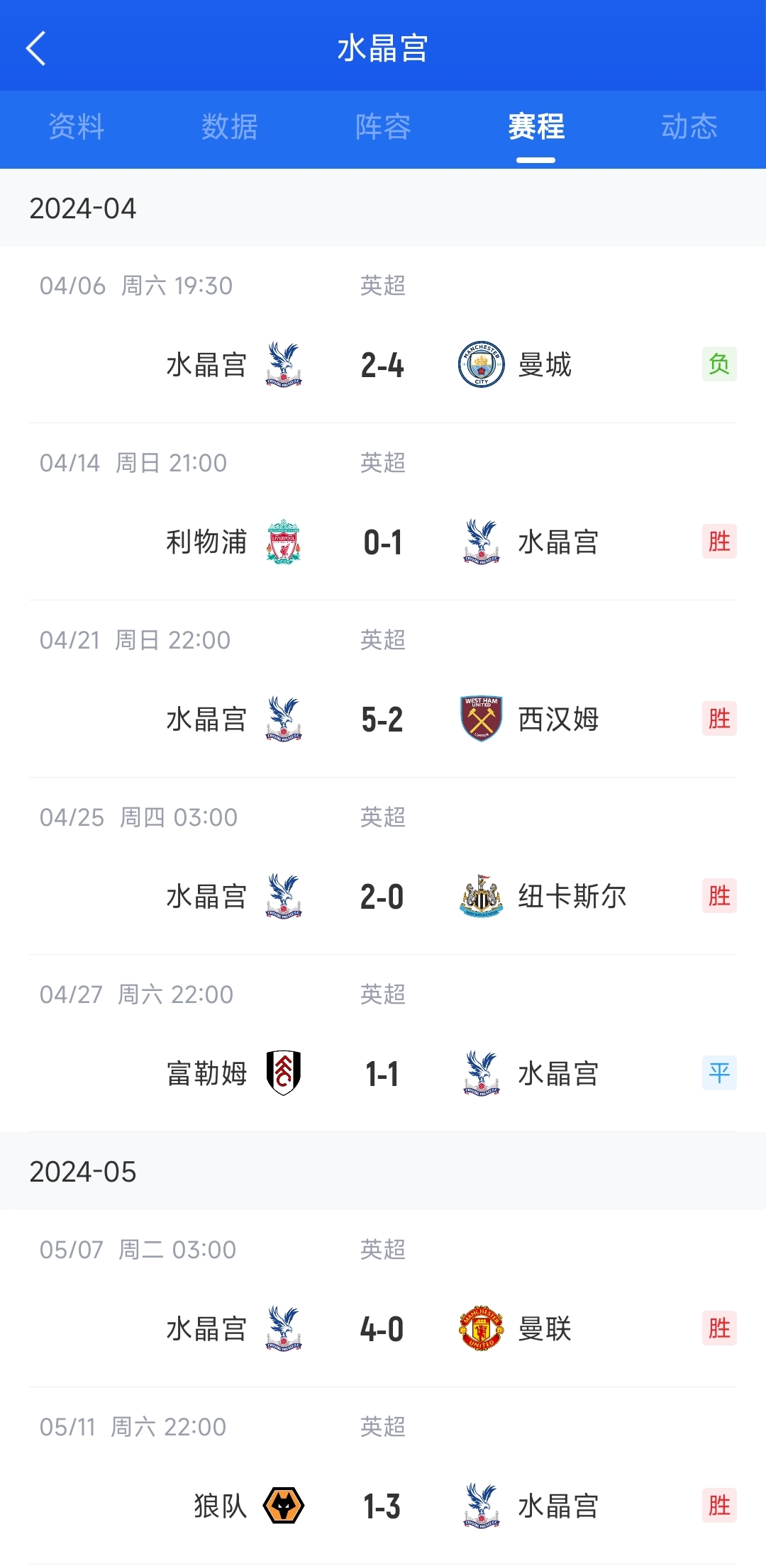
Task: Open the 水晶宫 4-0 曼联 match
Action: tap(383, 1299)
